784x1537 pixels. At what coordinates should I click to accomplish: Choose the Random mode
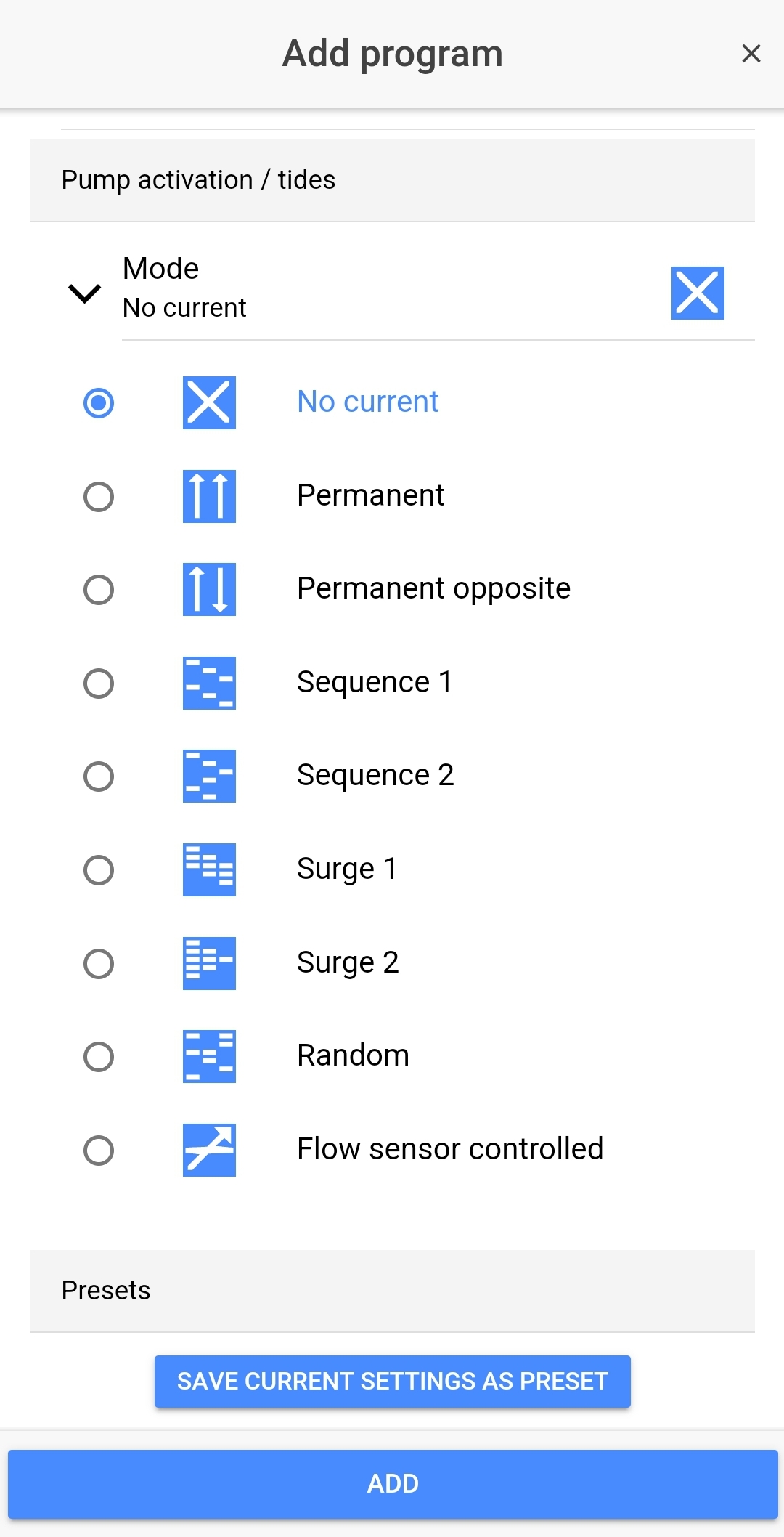(99, 1056)
